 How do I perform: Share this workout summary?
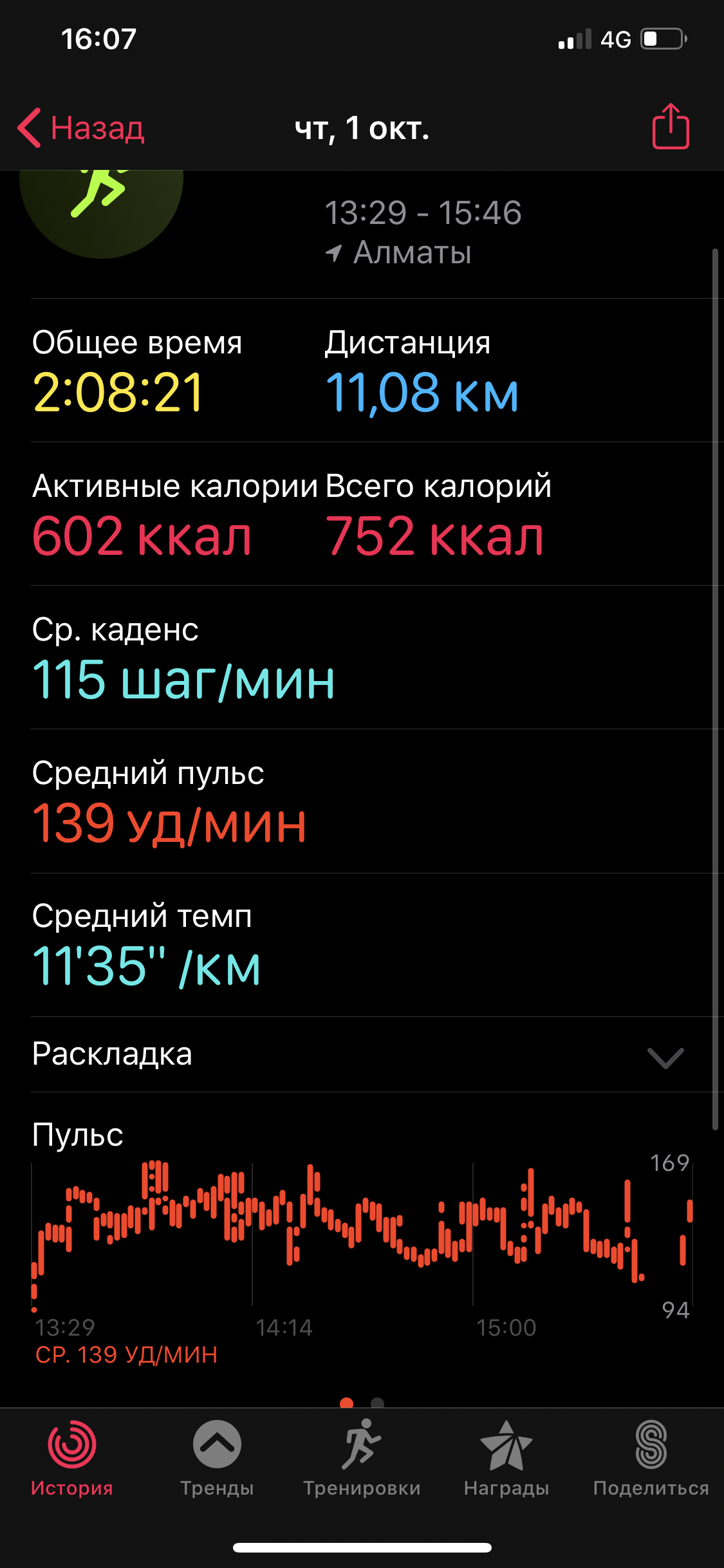coord(671,127)
